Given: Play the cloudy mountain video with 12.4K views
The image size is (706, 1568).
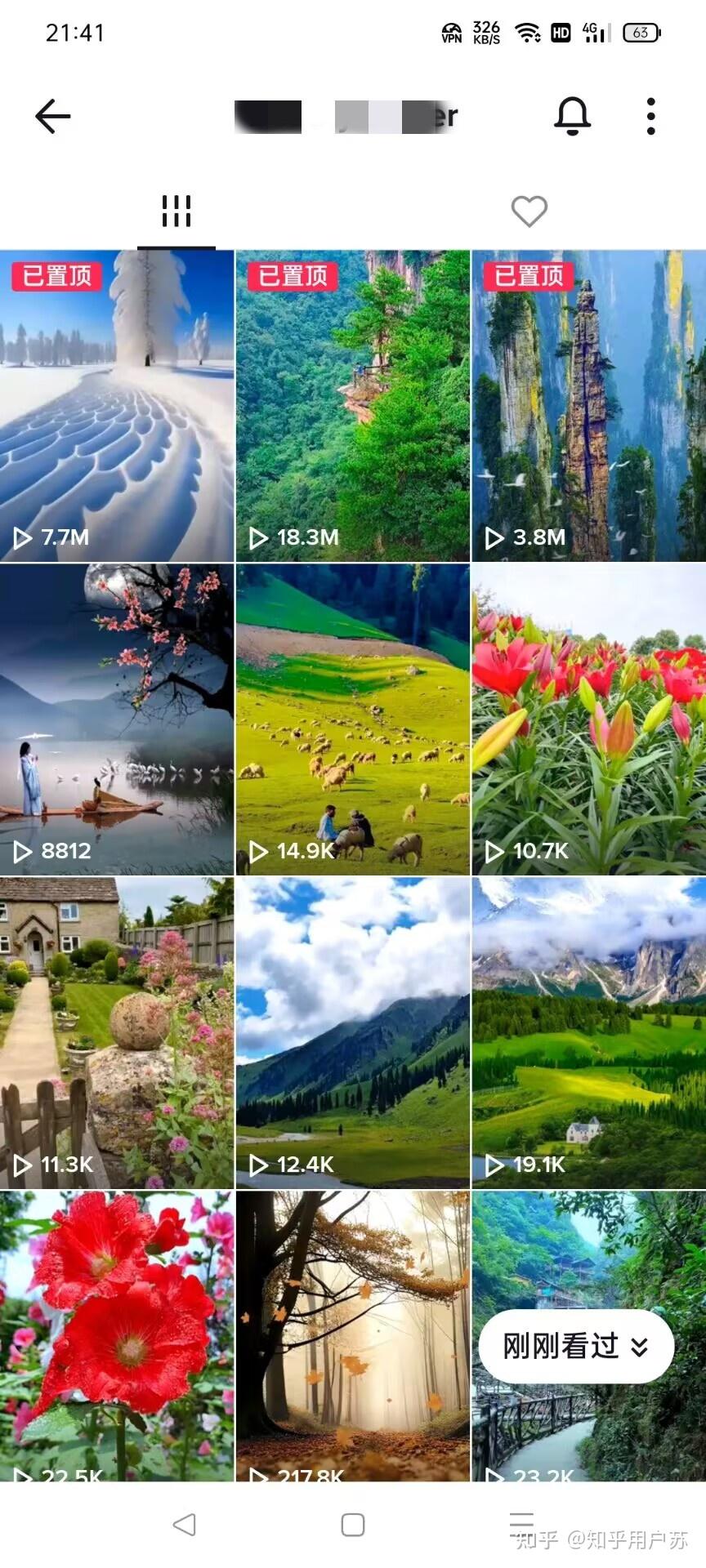Looking at the screenshot, I should point(353,1033).
